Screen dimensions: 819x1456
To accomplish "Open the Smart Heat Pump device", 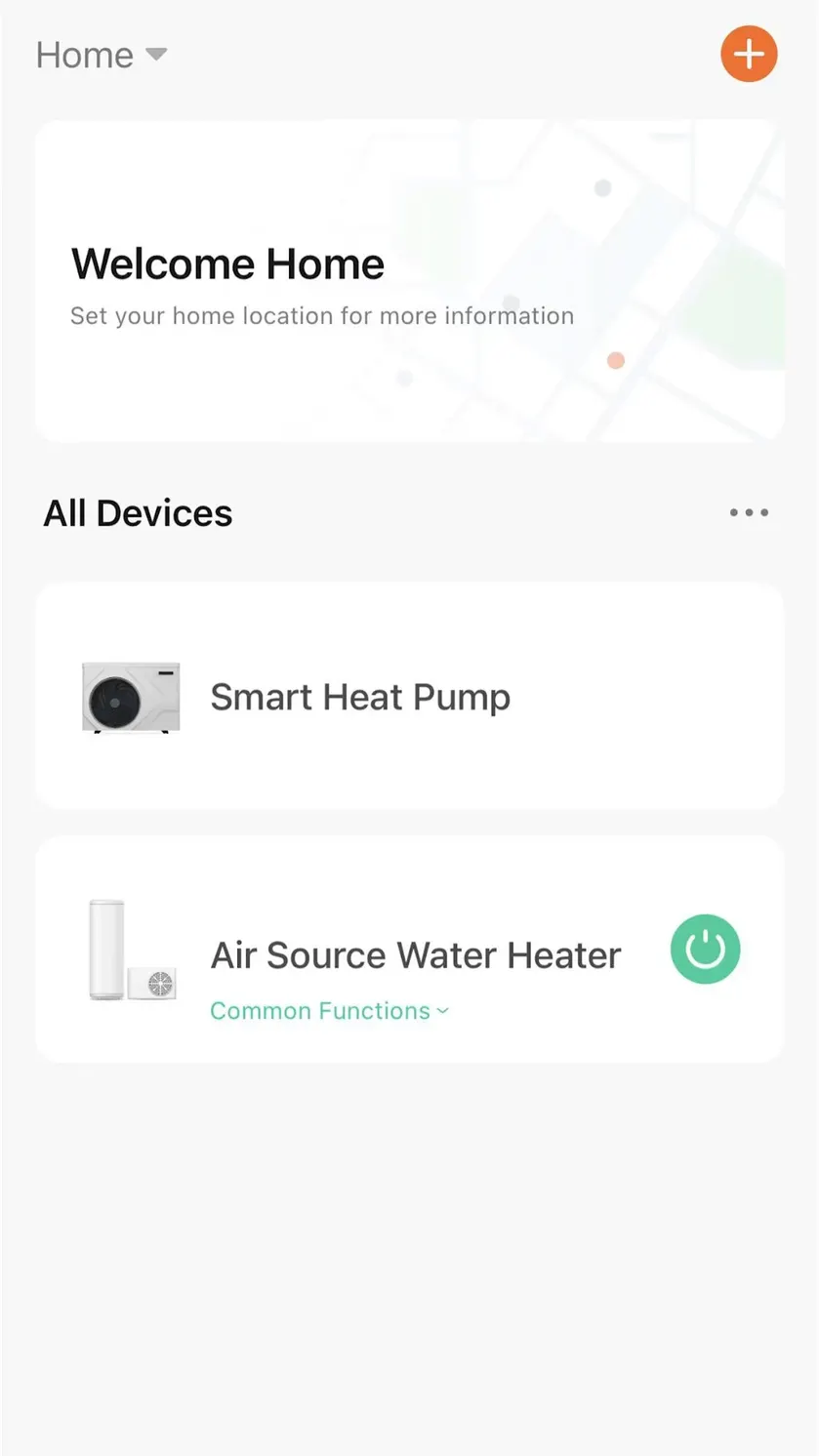I will [x=410, y=696].
